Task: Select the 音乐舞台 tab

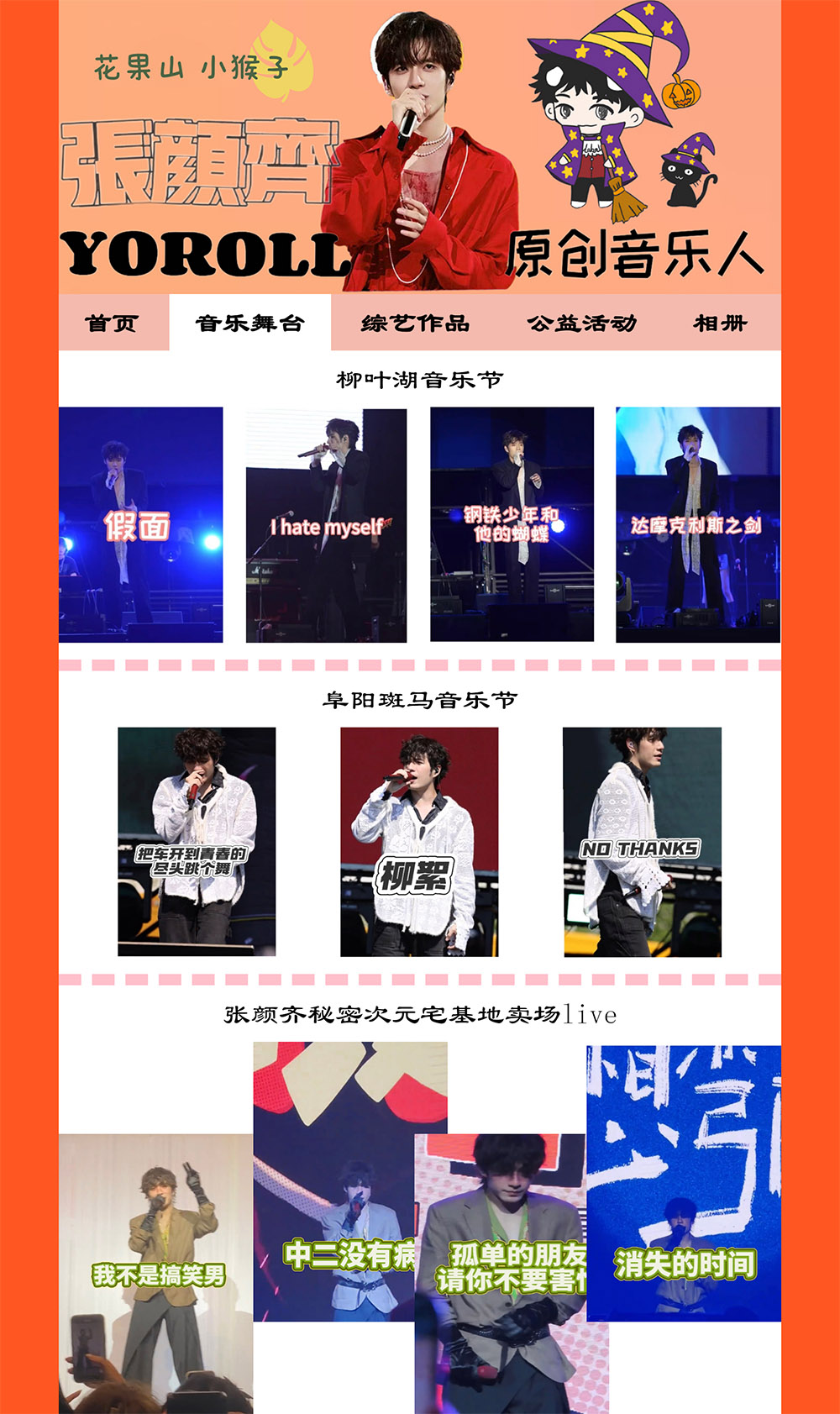Action: [x=250, y=323]
